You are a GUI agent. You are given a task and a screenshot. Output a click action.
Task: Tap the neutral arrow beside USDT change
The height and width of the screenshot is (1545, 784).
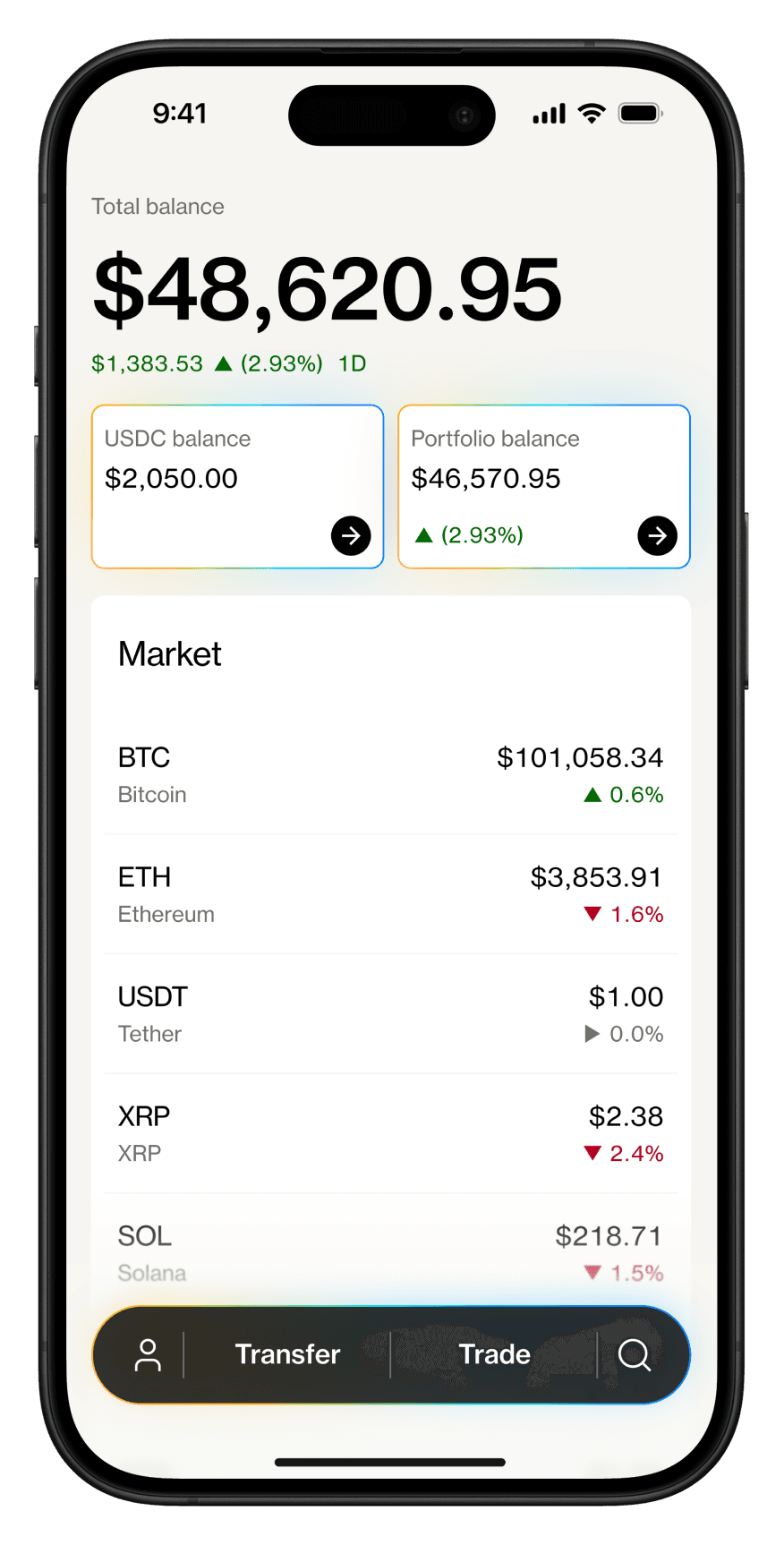[592, 1034]
